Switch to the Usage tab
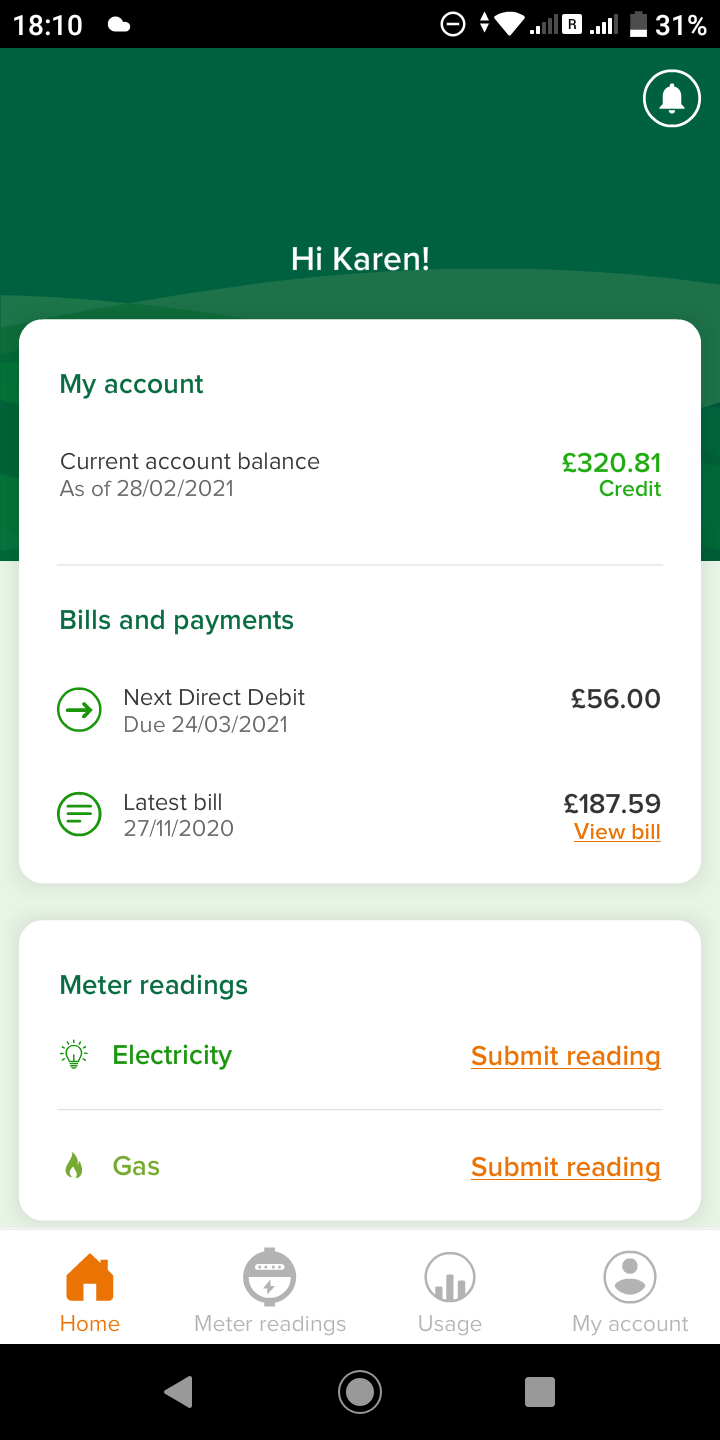Screen dimensions: 720x1440 click(x=450, y=1291)
